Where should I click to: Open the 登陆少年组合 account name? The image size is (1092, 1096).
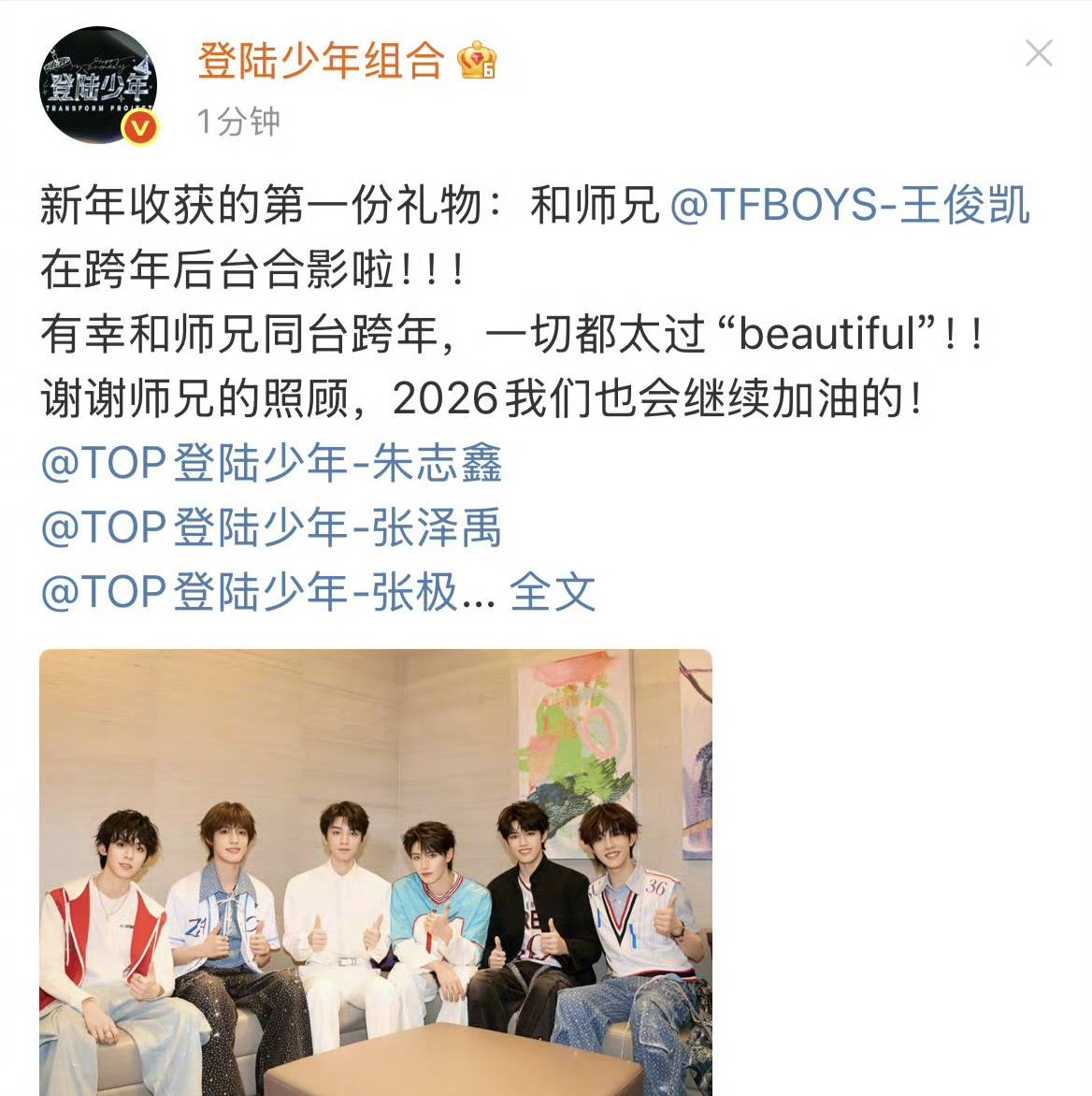320,62
